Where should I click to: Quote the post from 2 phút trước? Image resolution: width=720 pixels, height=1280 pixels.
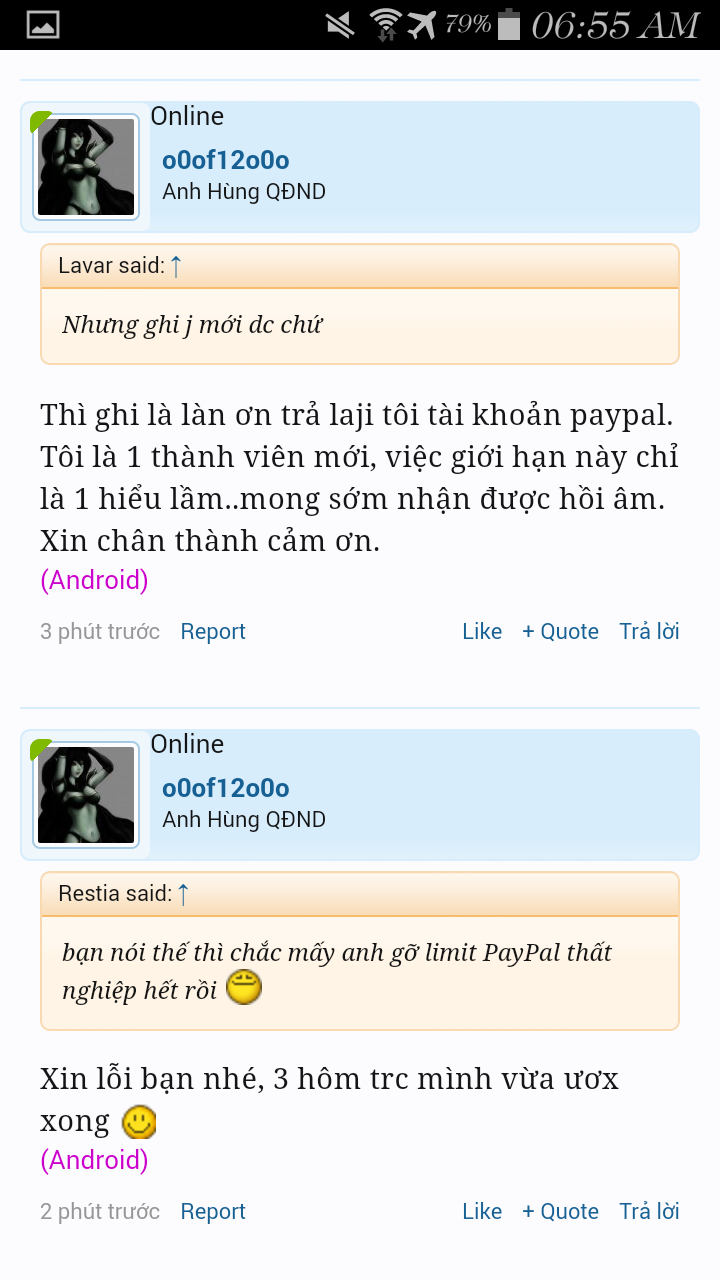(x=560, y=1211)
